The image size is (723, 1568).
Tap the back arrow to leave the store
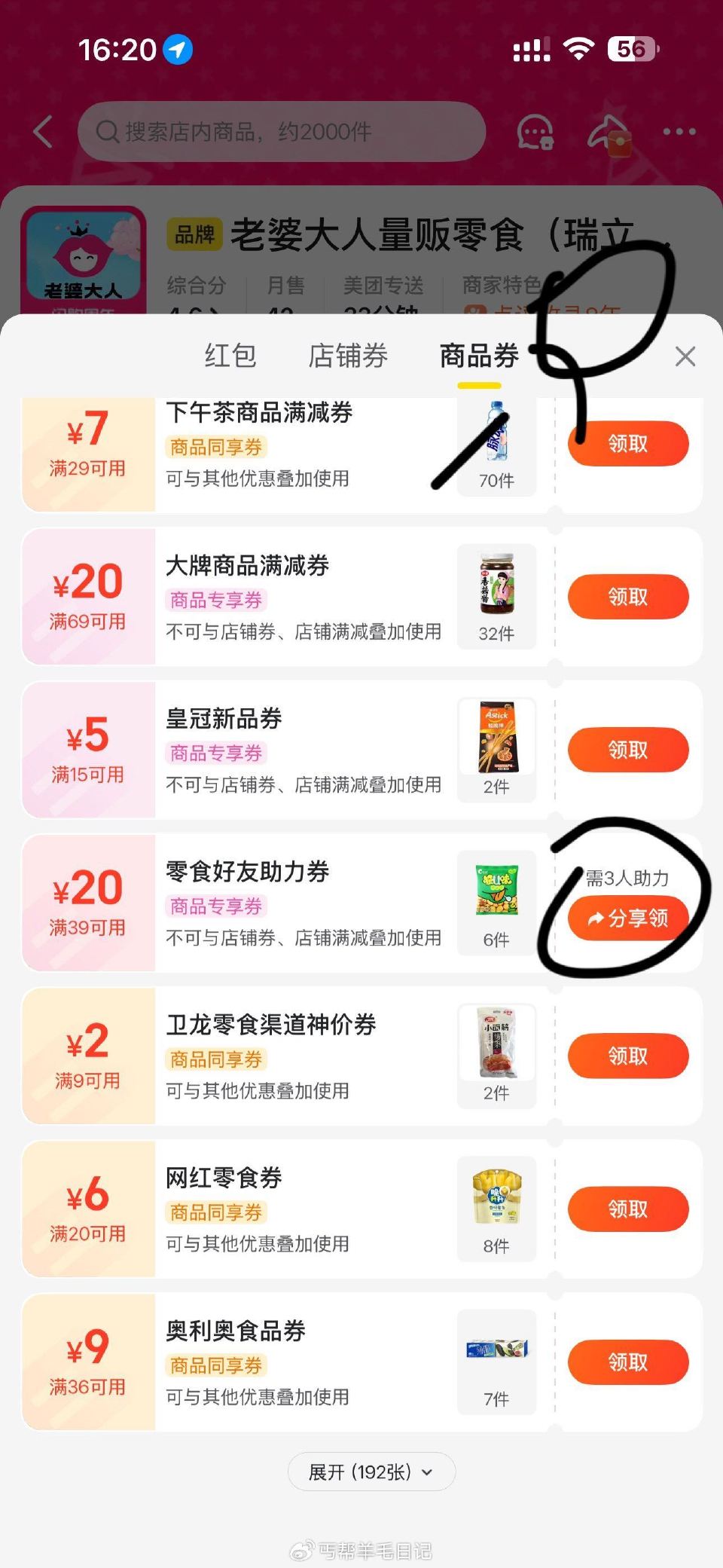42,131
